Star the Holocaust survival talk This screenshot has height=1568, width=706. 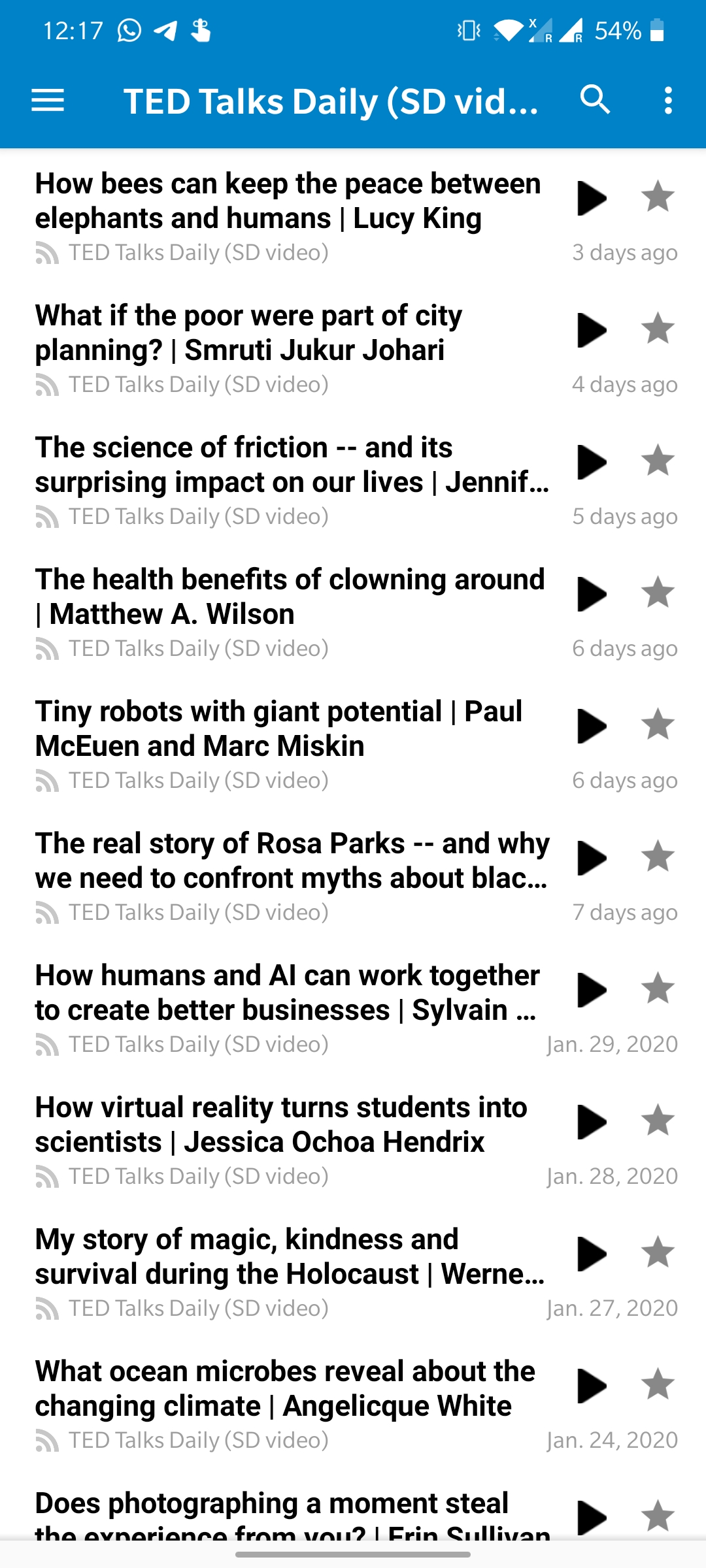[657, 1252]
